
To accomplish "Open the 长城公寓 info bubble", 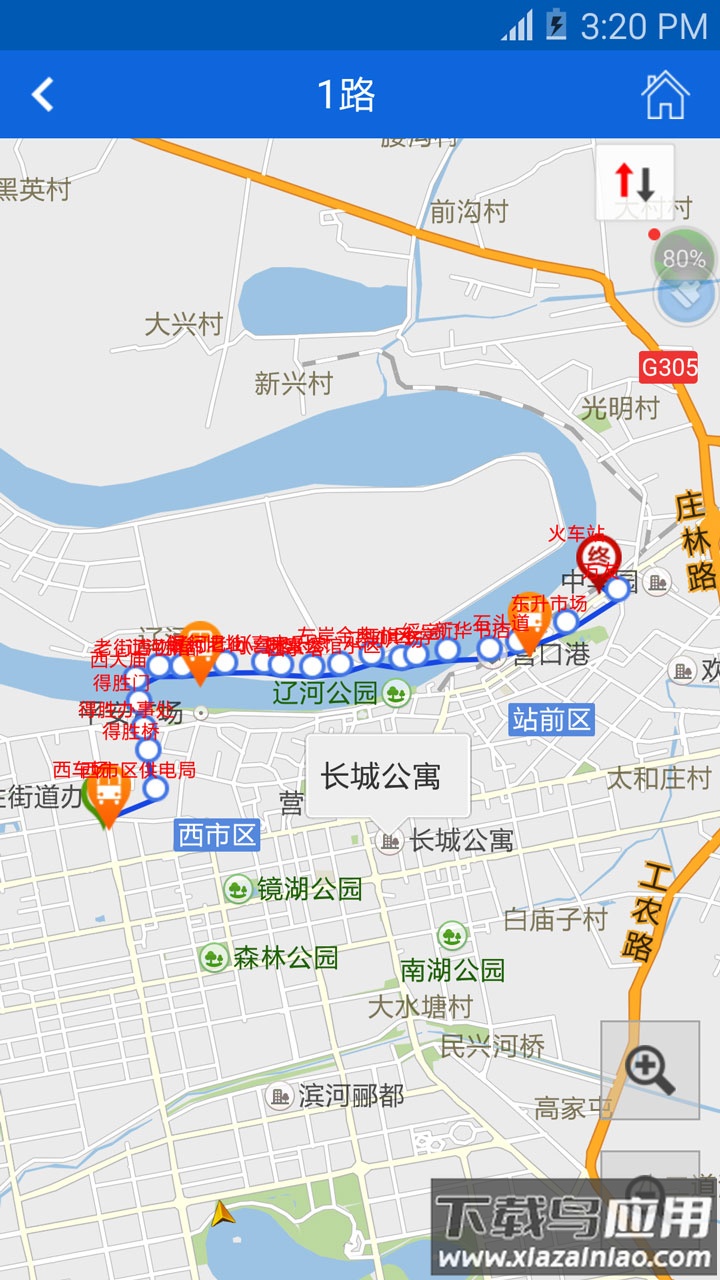I will 388,775.
